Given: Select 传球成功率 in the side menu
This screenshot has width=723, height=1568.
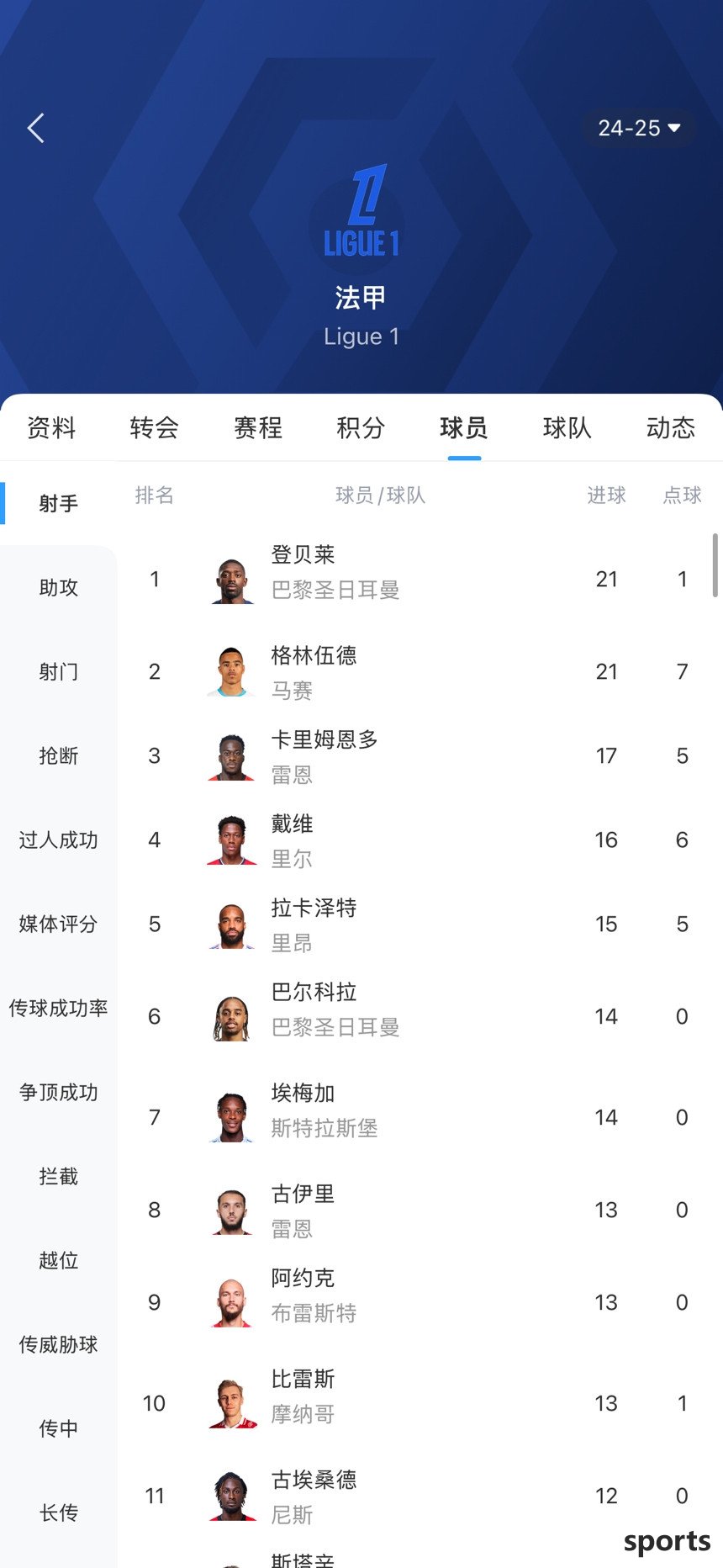Looking at the screenshot, I should [x=59, y=1008].
